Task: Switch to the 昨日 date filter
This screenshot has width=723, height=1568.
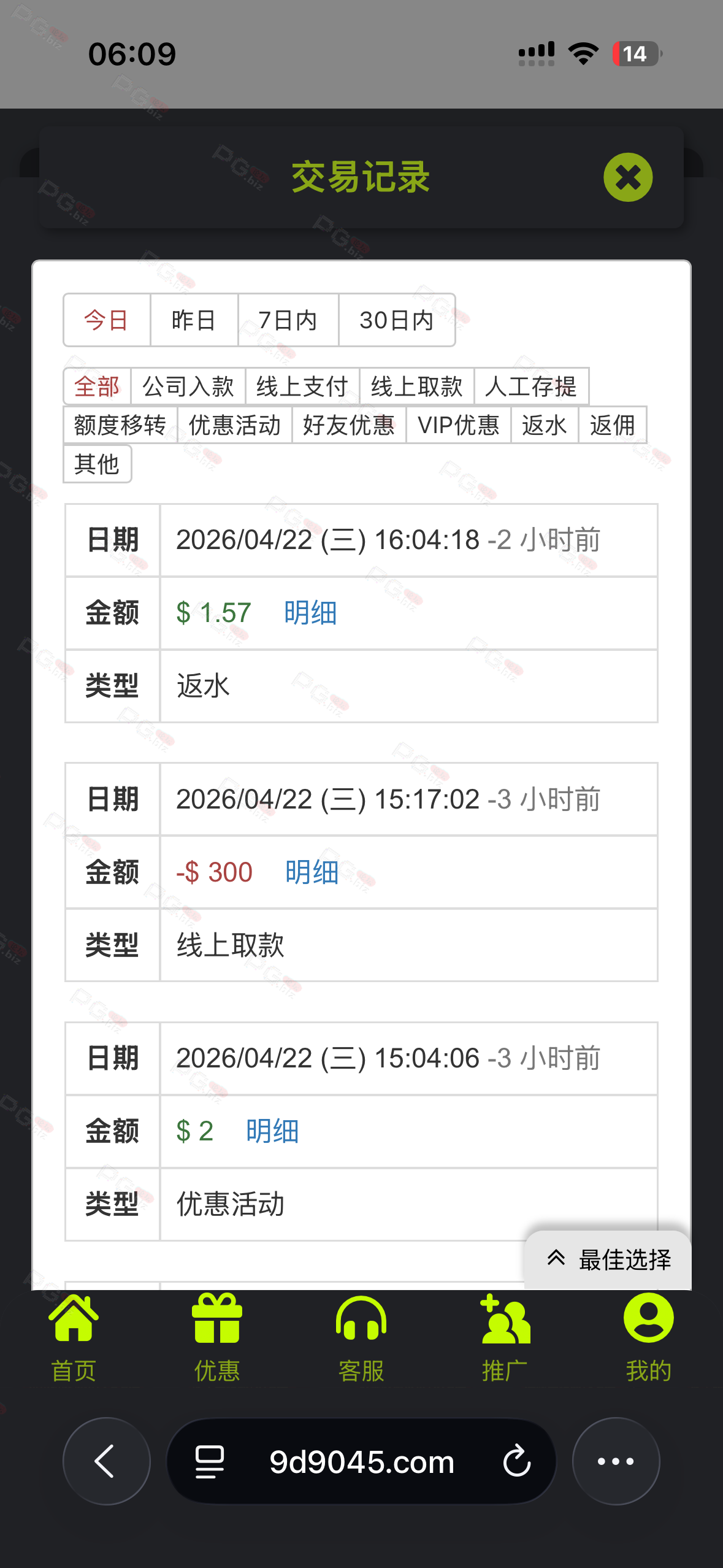Action: pos(194,320)
